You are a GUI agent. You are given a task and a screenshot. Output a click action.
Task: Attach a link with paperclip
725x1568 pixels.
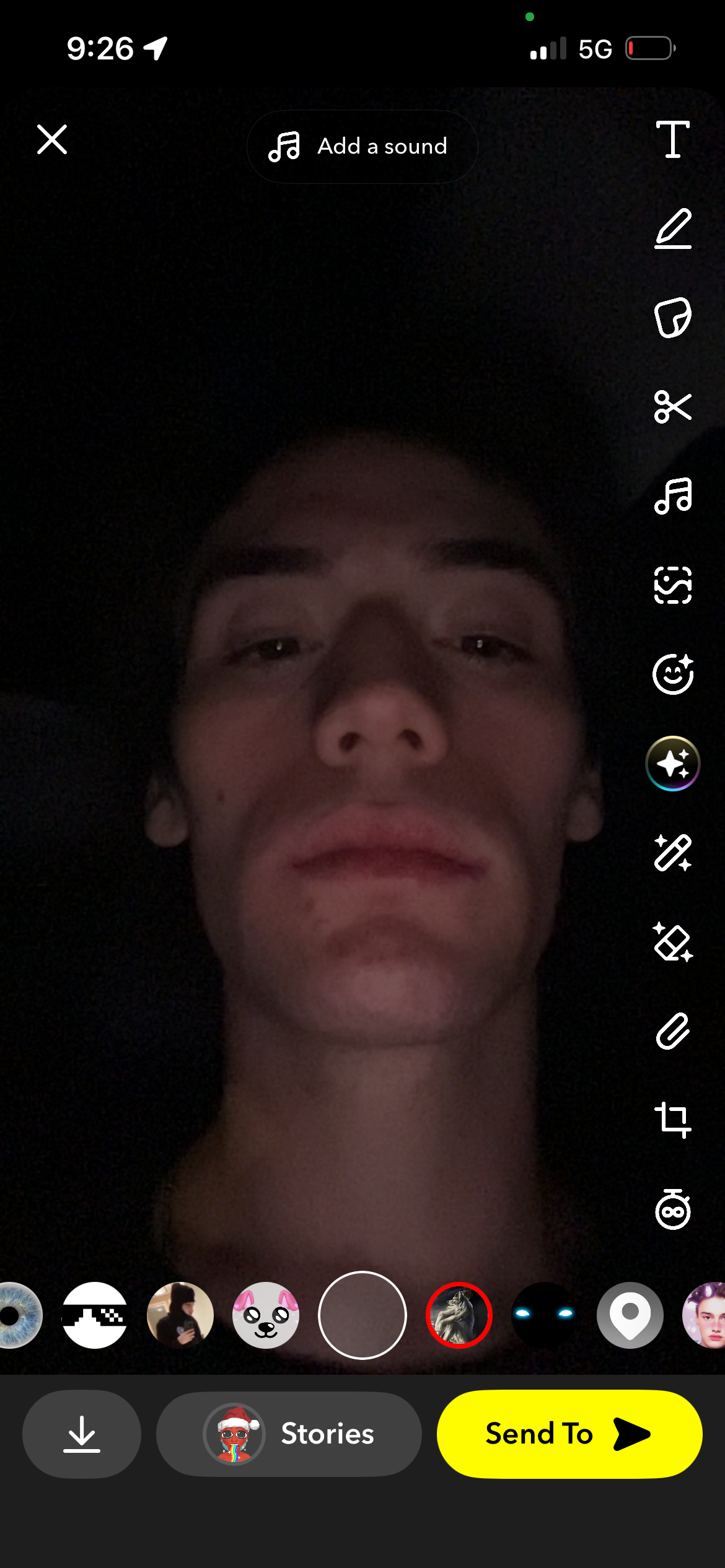coord(672,1031)
